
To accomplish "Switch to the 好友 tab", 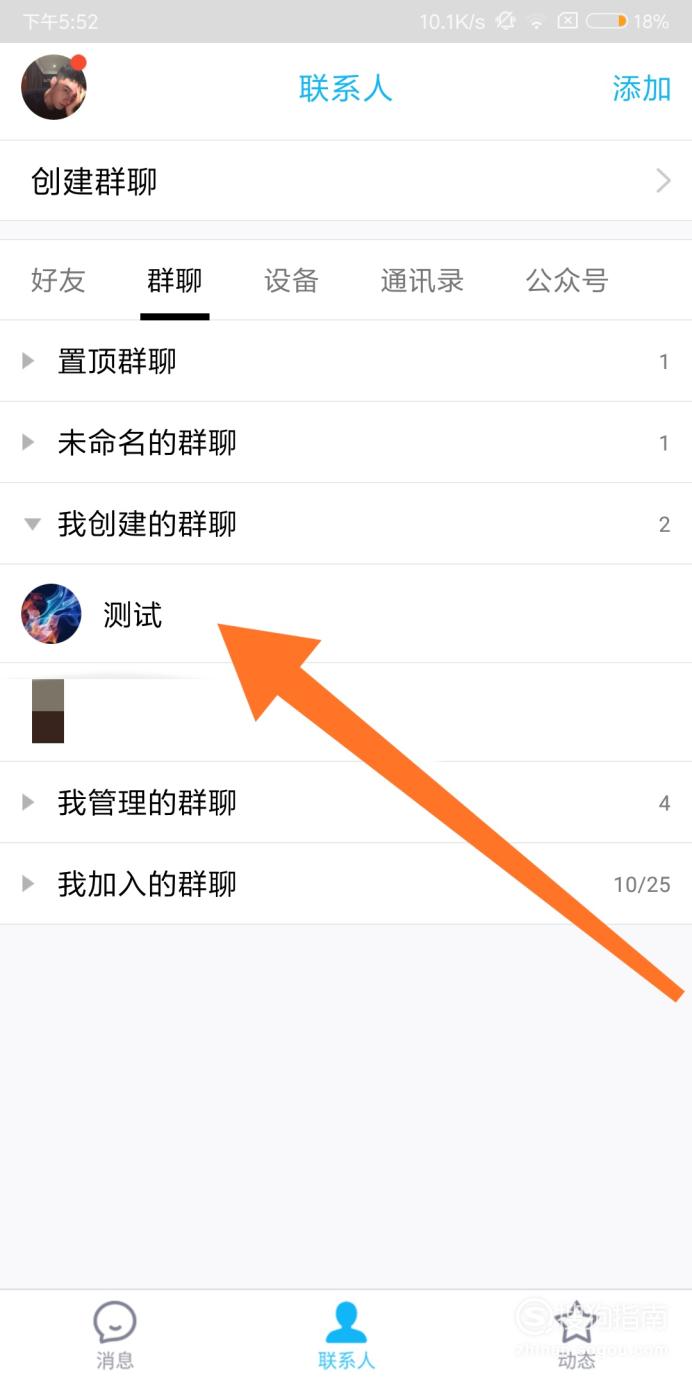I will pos(58,281).
